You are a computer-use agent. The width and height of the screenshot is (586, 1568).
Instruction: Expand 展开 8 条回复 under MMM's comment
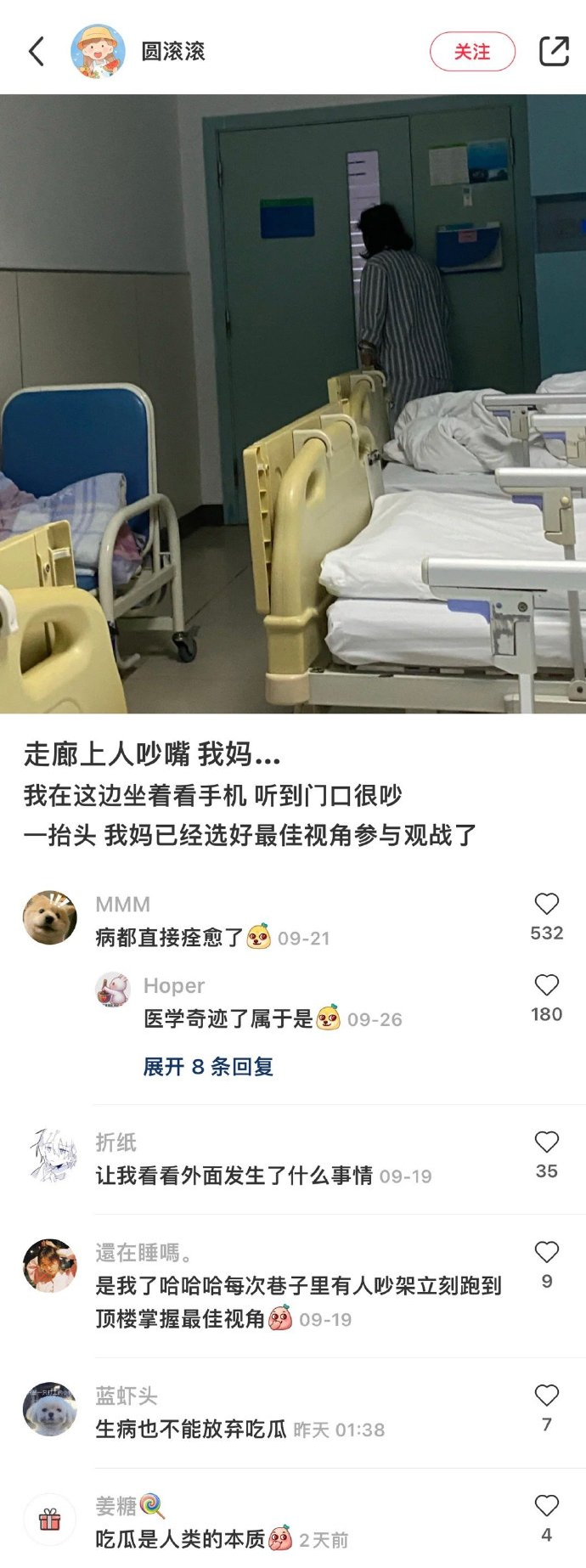[x=208, y=1066]
